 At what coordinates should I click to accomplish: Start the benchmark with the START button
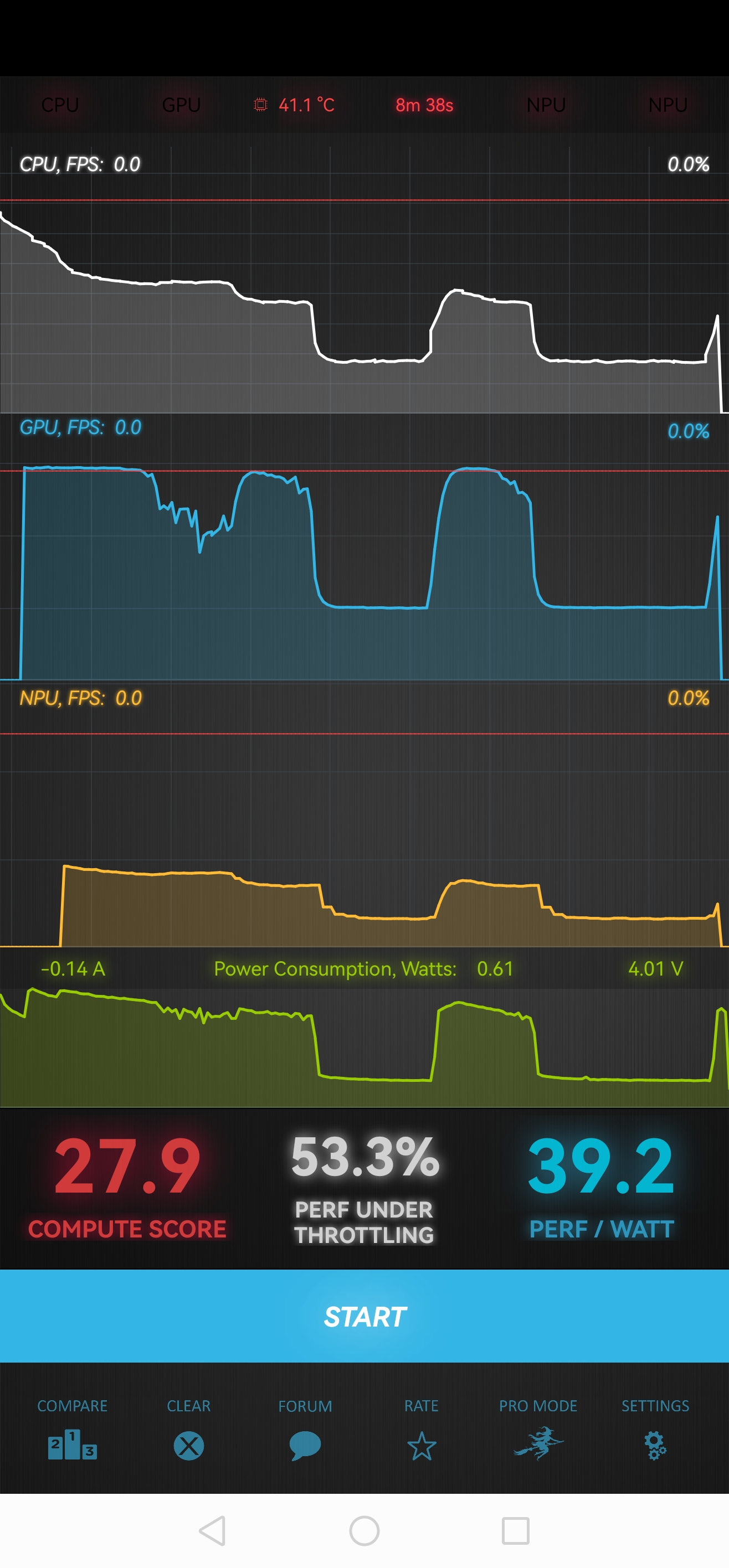coord(364,1316)
